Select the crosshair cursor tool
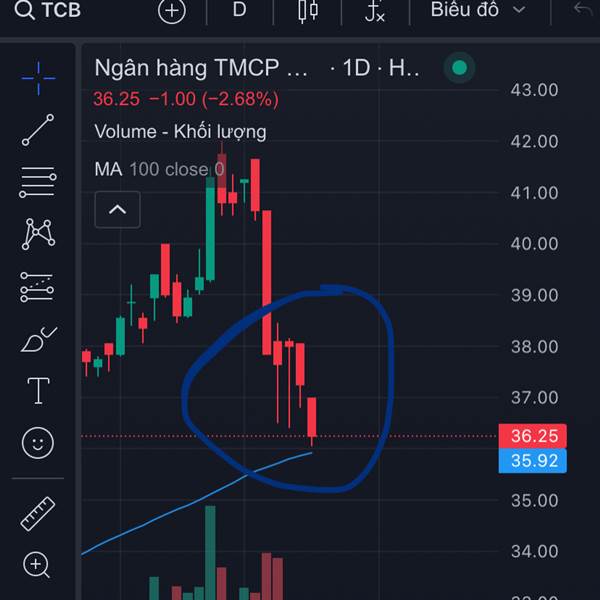 click(38, 76)
